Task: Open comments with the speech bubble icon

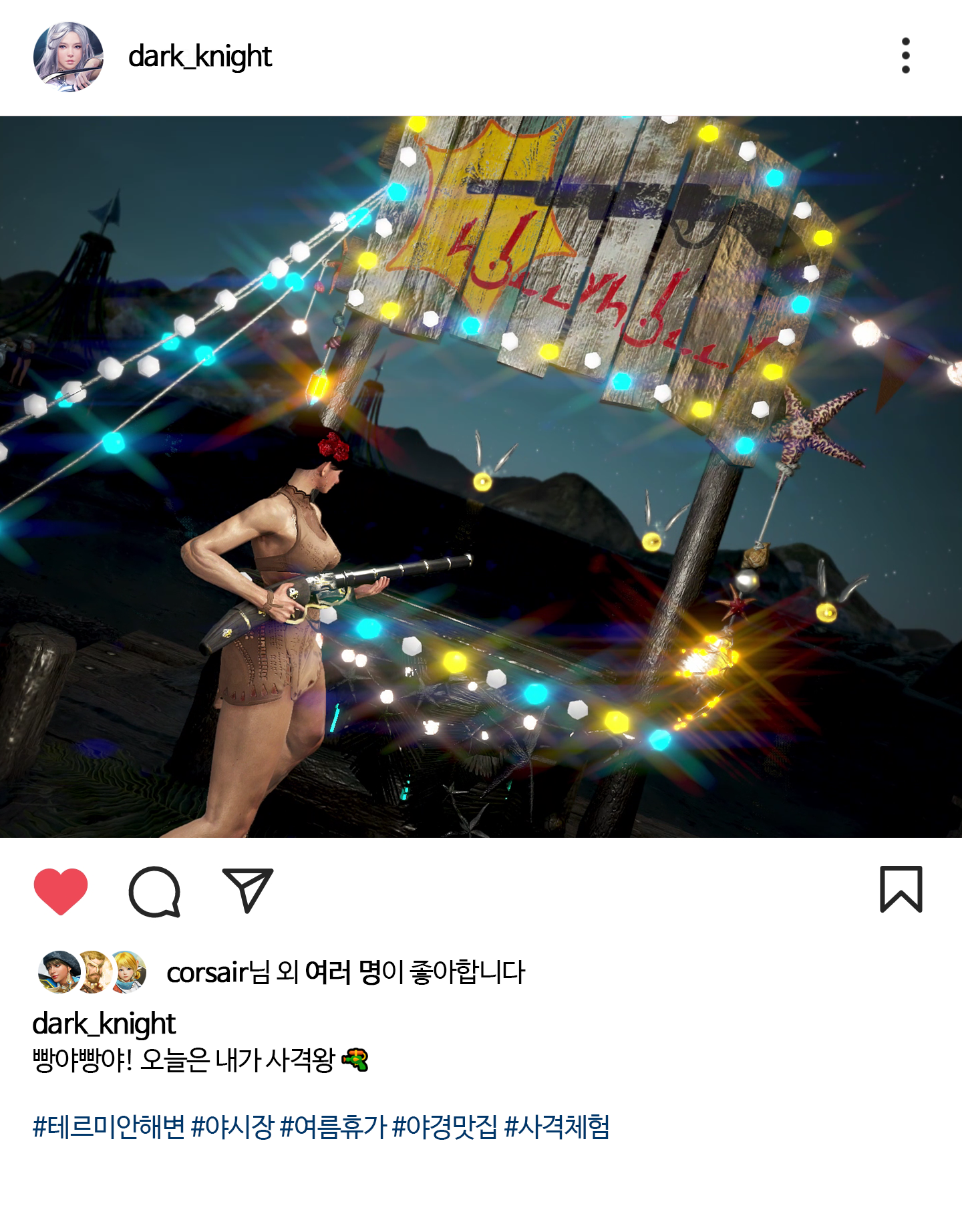Action: pos(154,891)
